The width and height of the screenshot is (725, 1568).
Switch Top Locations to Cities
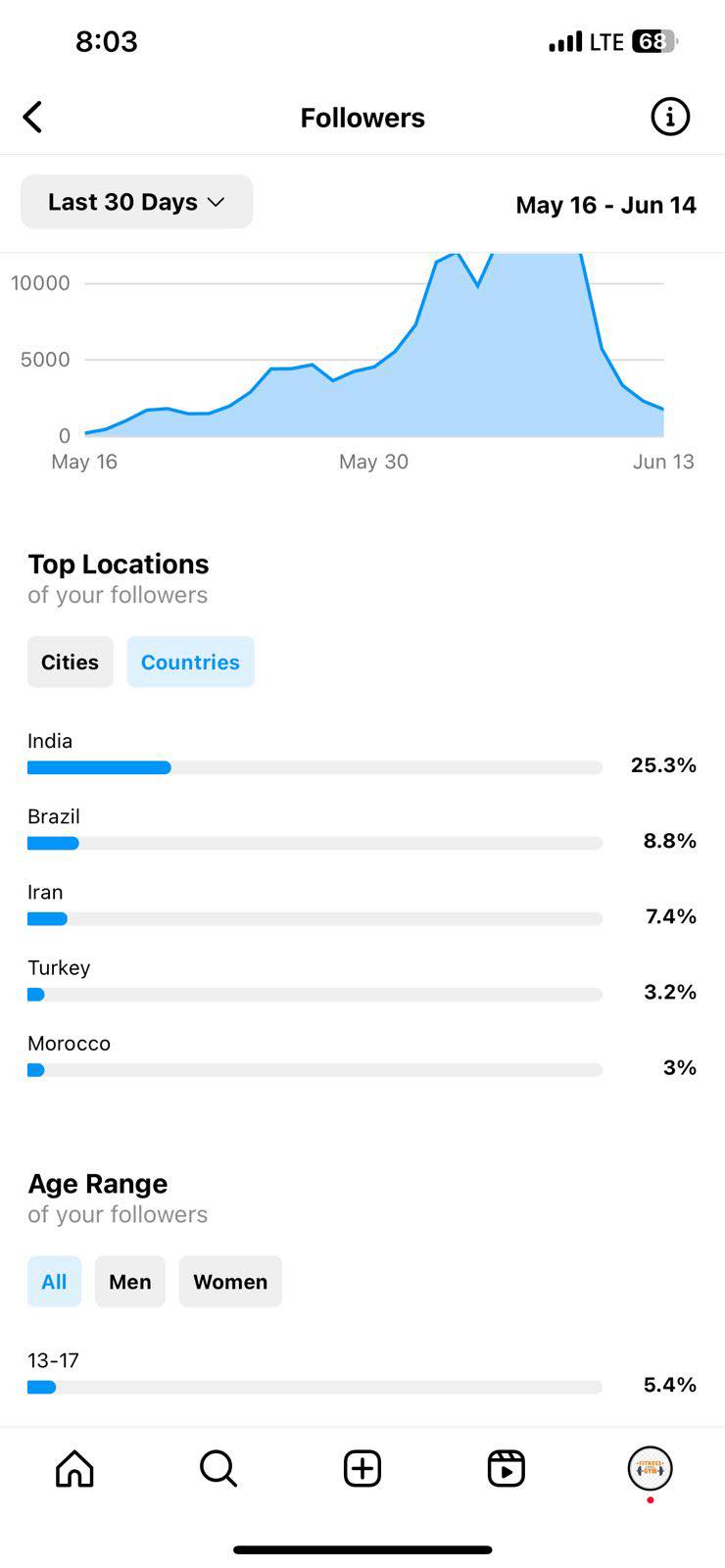click(x=70, y=661)
